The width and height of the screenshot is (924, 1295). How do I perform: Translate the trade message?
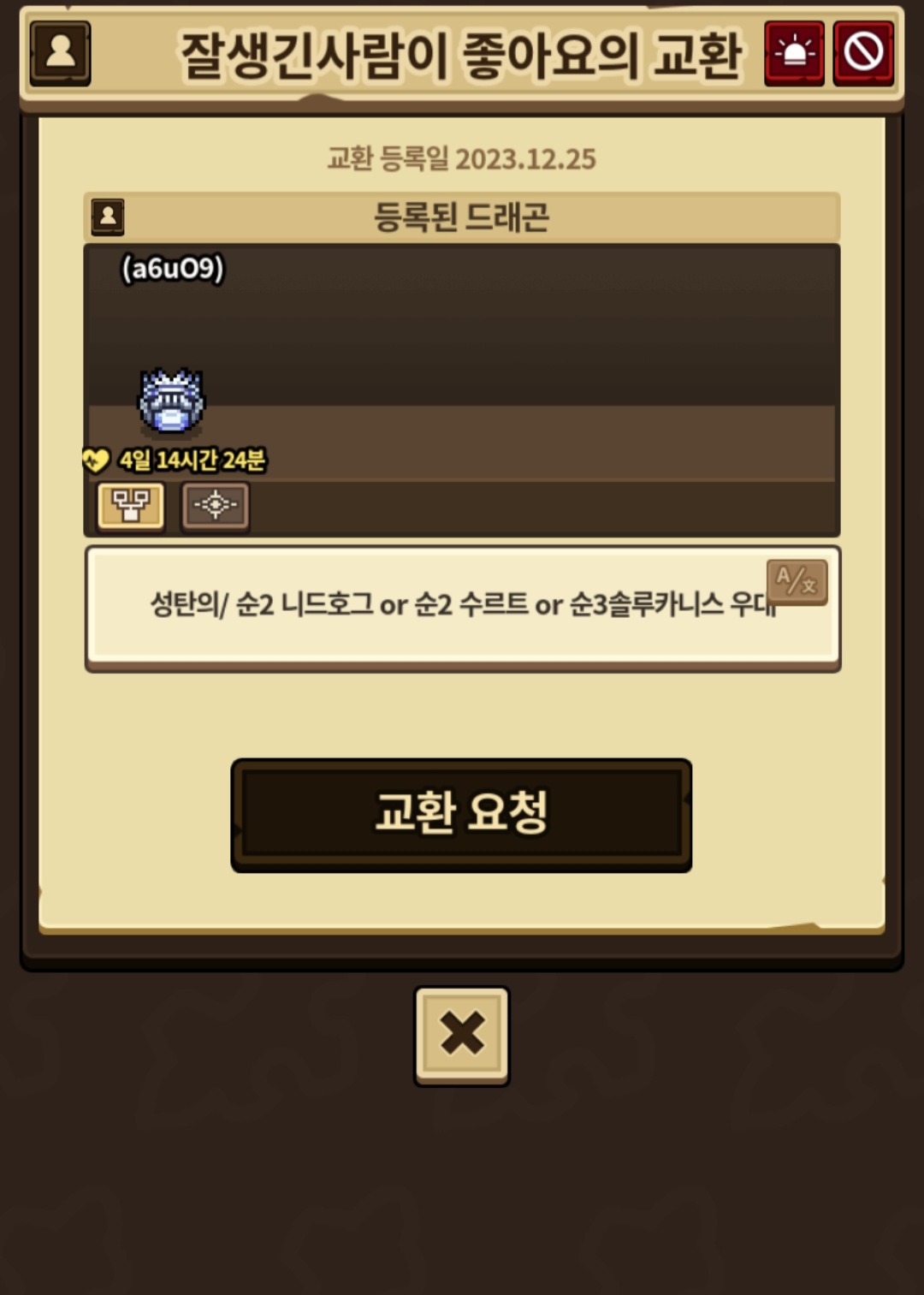(x=797, y=581)
